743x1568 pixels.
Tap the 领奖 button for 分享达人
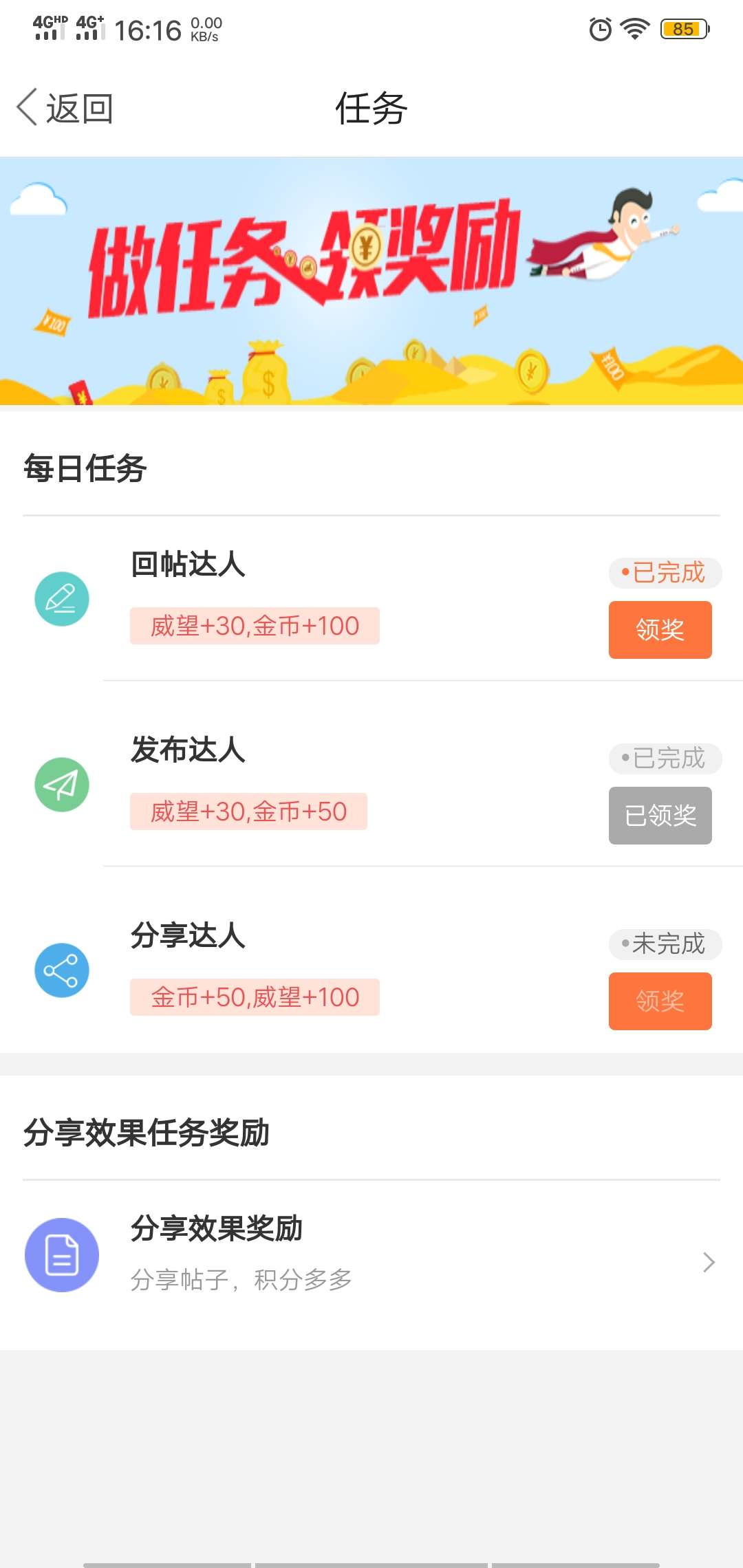pyautogui.click(x=660, y=1001)
